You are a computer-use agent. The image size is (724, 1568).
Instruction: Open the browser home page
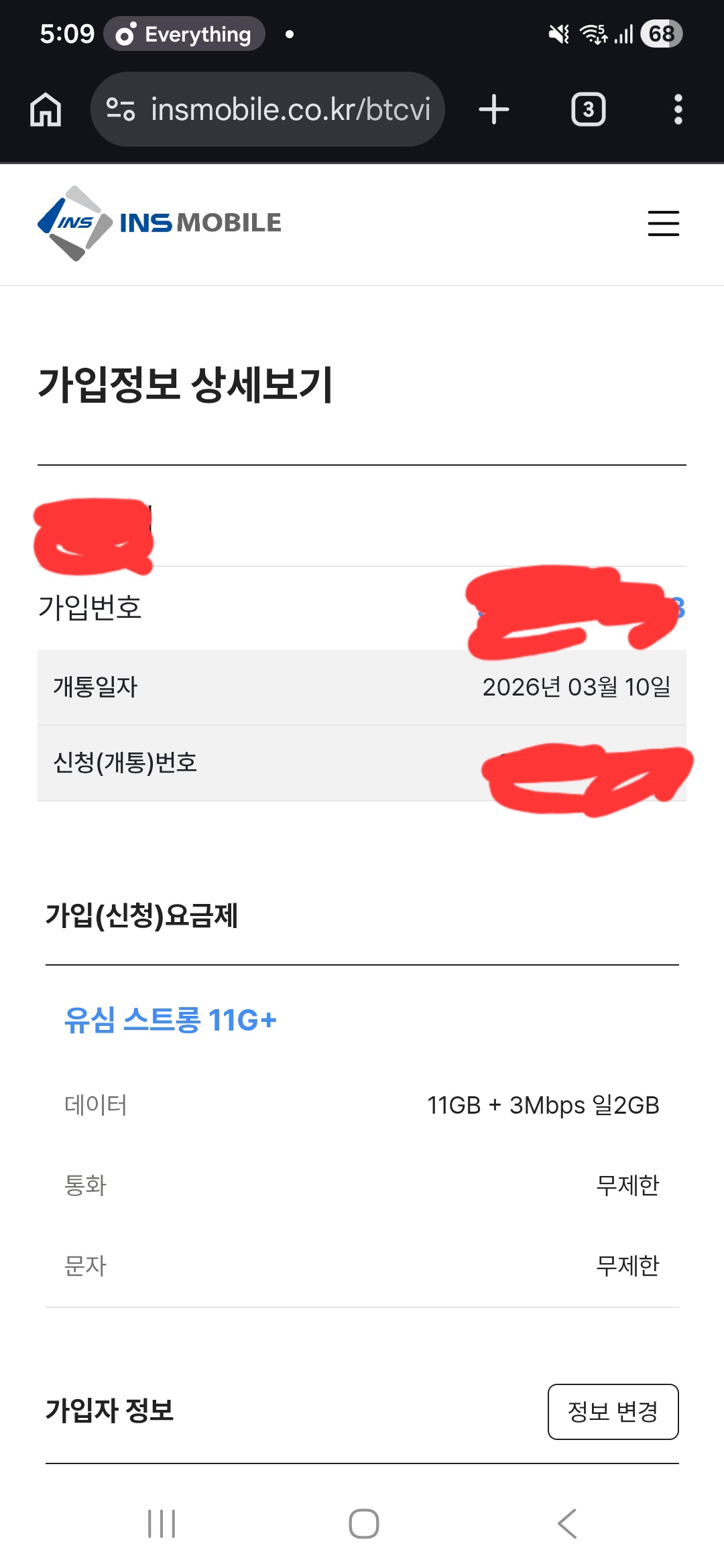(46, 109)
